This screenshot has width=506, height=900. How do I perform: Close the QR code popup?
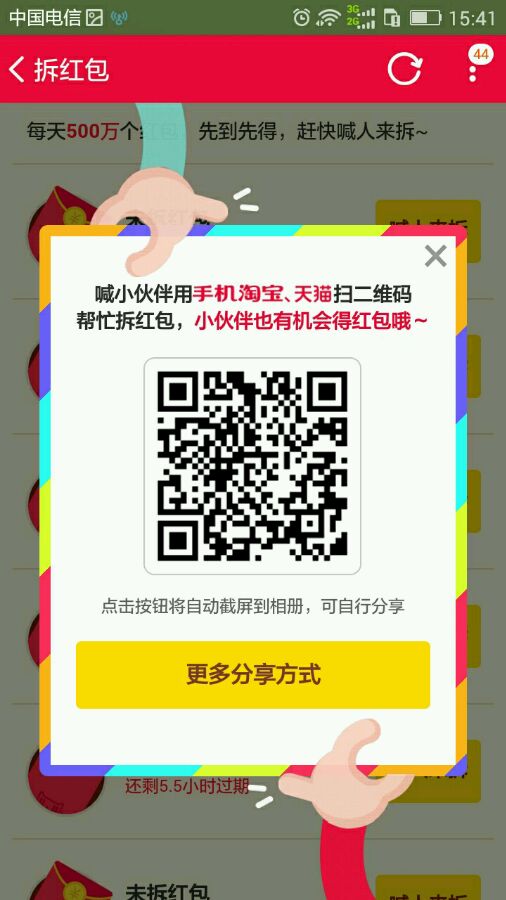coord(435,256)
